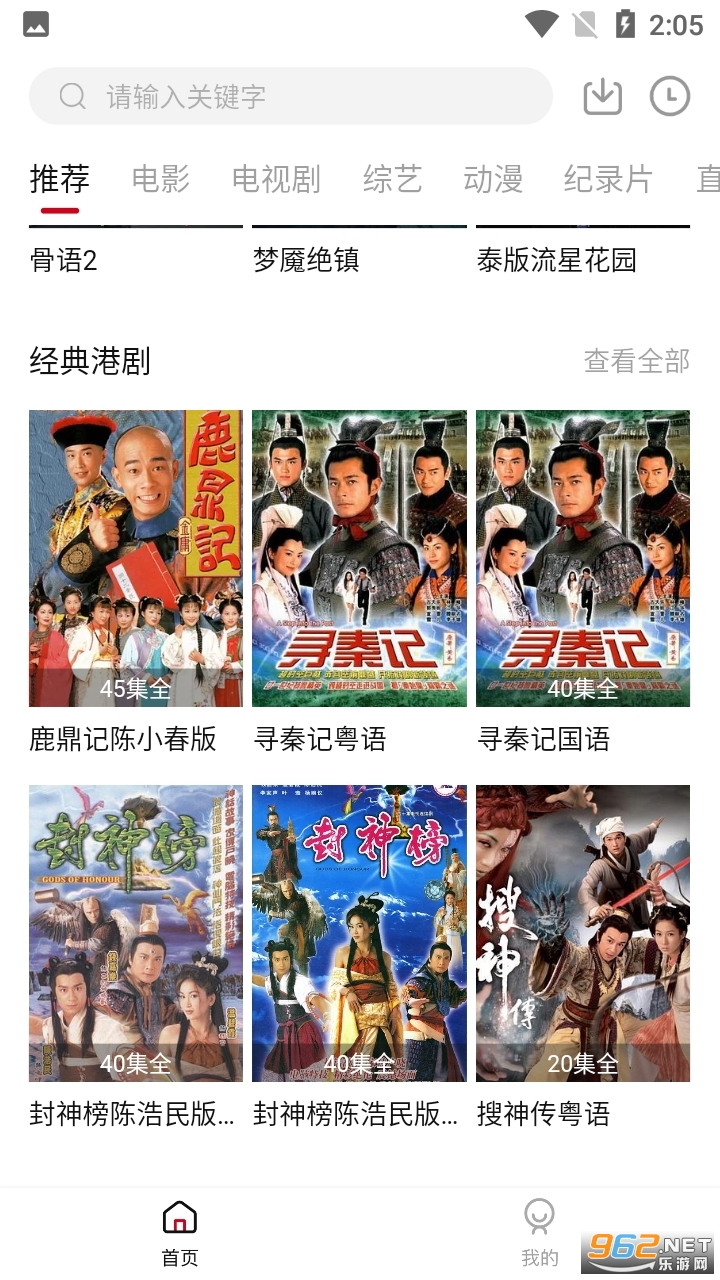Open 寻秦记粤语 drama
The image size is (720, 1280).
pyautogui.click(x=359, y=558)
